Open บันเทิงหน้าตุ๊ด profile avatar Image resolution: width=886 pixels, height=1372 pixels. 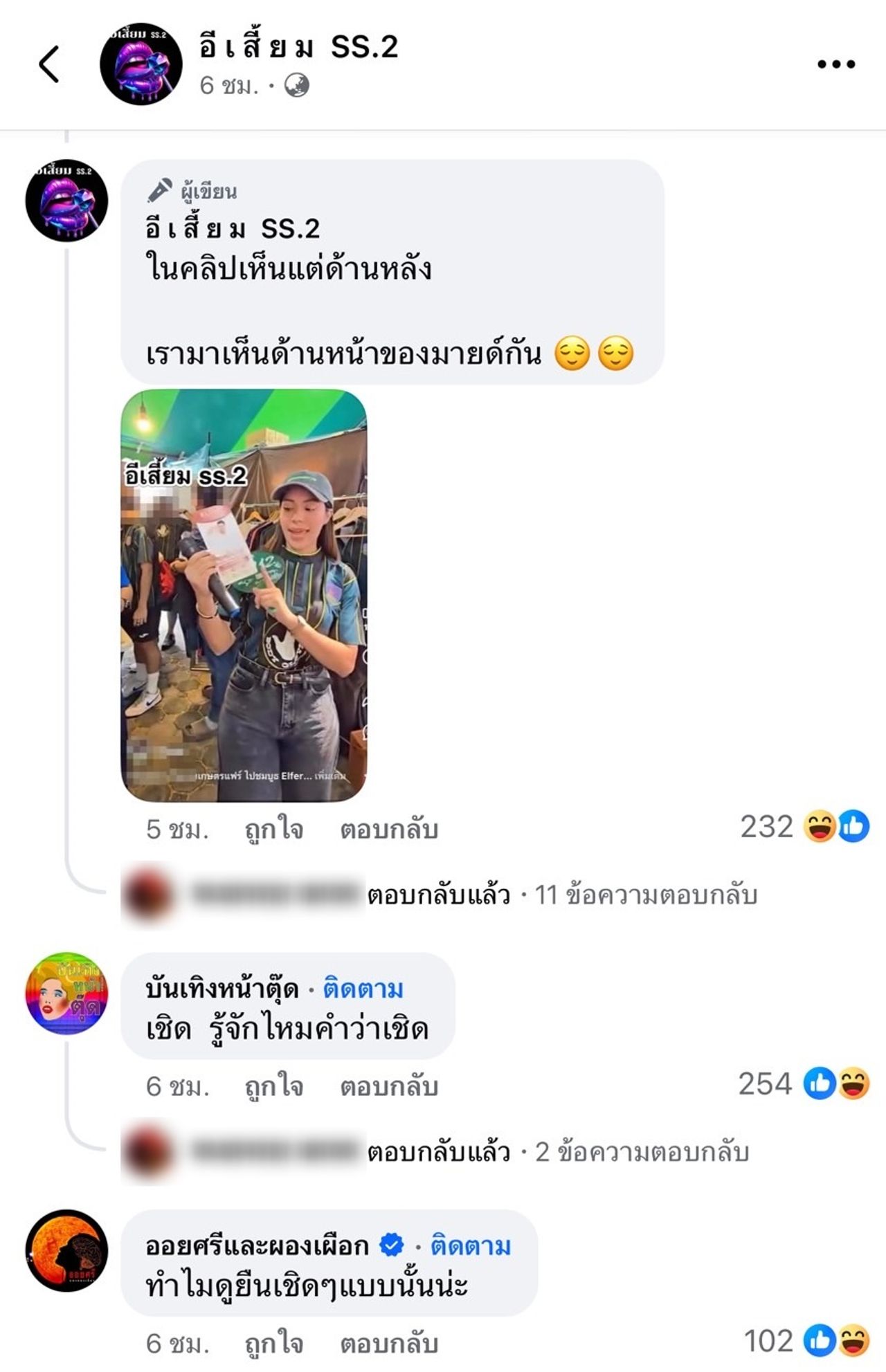[66, 993]
